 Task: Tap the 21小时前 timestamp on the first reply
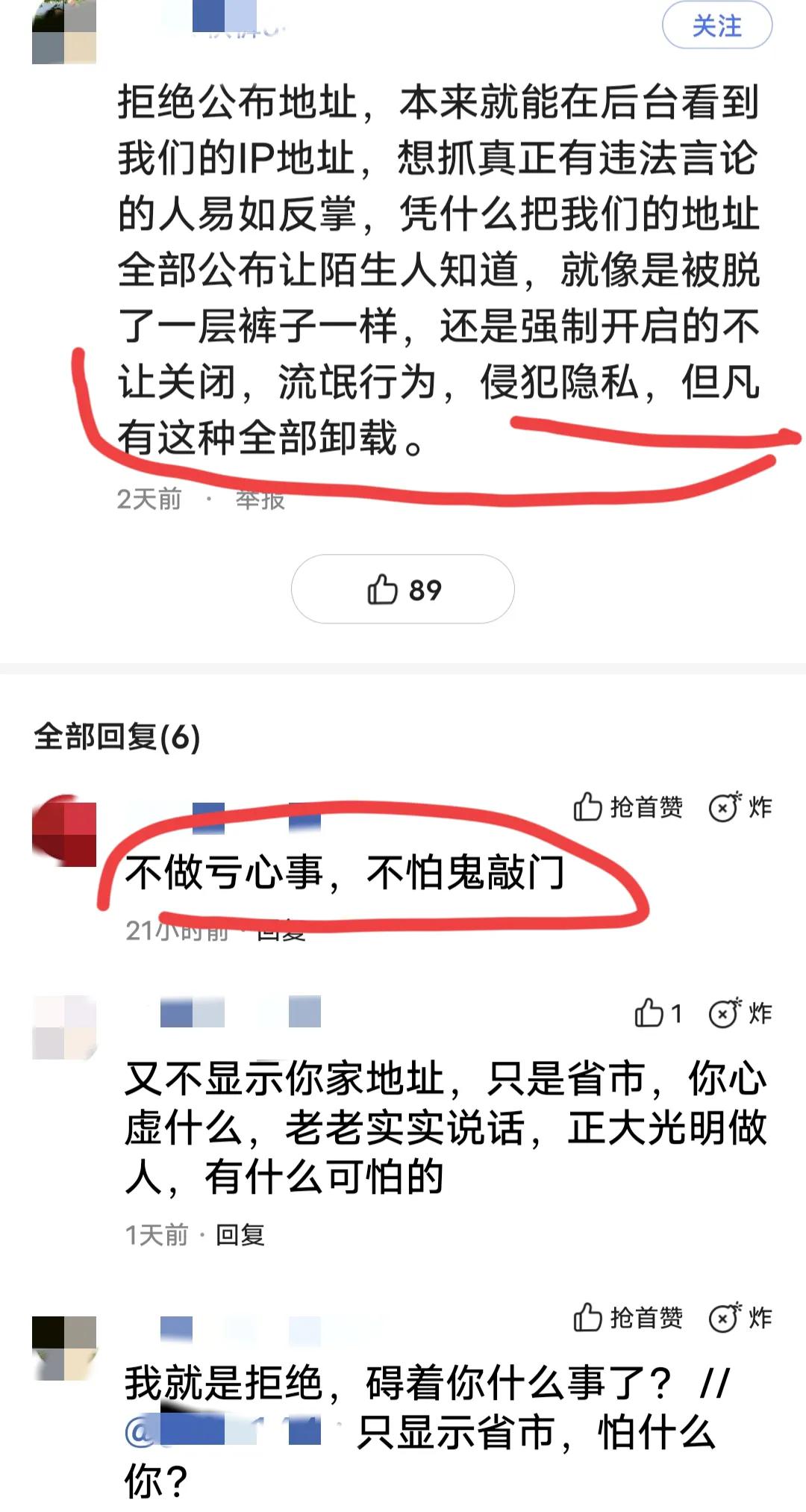[176, 933]
